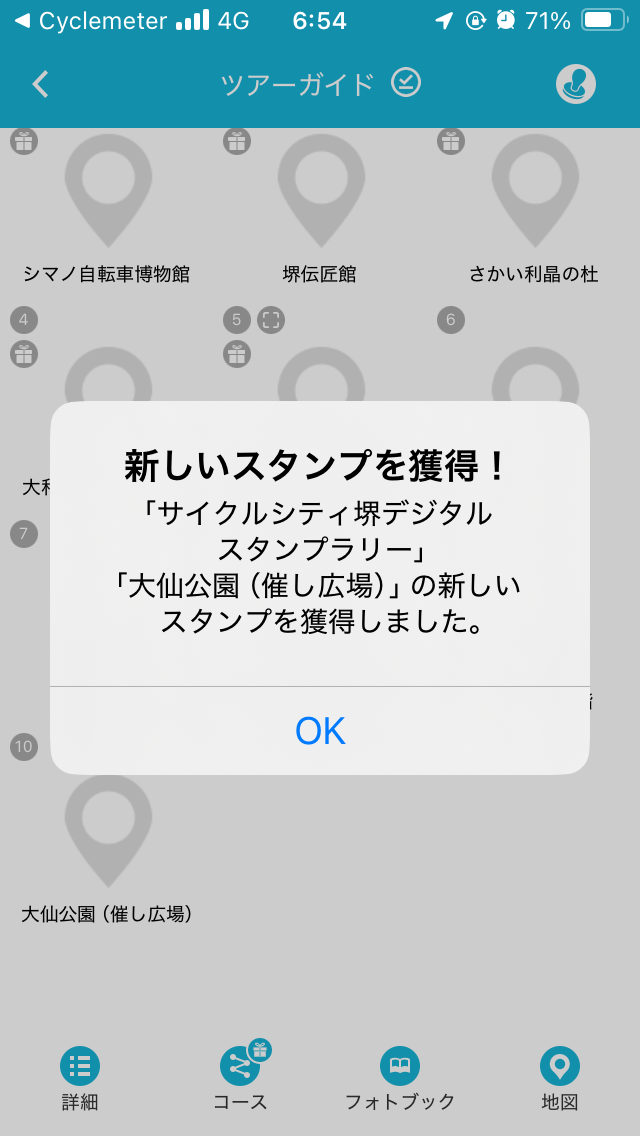640x1136 pixels.
Task: Tap the download check icon beside ツアーガイド
Action: (x=406, y=83)
